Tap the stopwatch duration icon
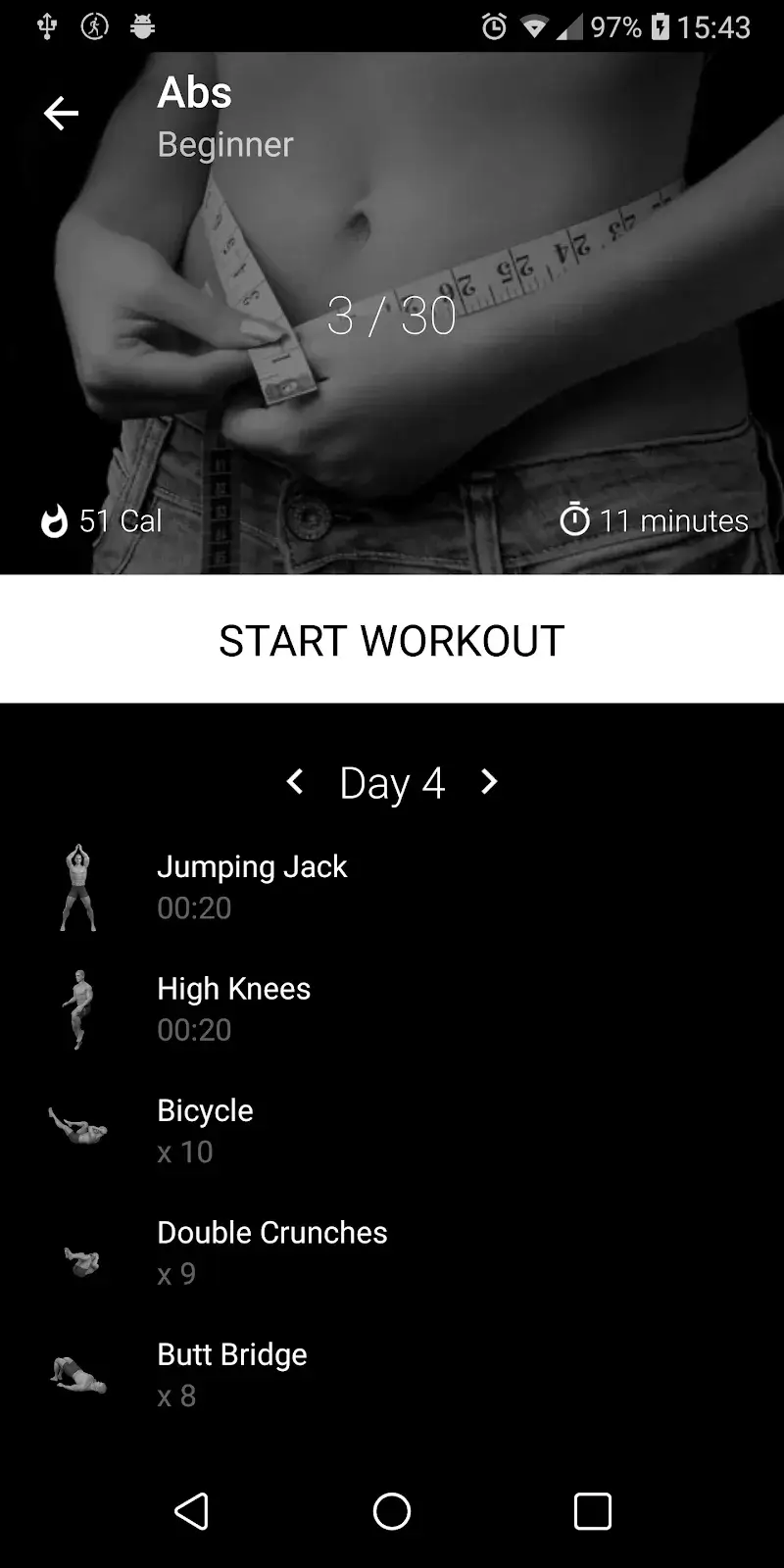This screenshot has height=1568, width=784. pyautogui.click(x=577, y=520)
